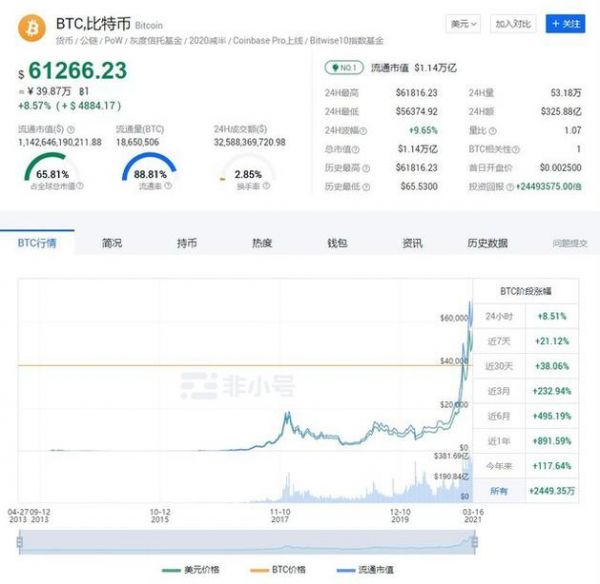This screenshot has height=584, width=600.
Task: Switch to the BTC行情 tab
Action: (x=37, y=243)
